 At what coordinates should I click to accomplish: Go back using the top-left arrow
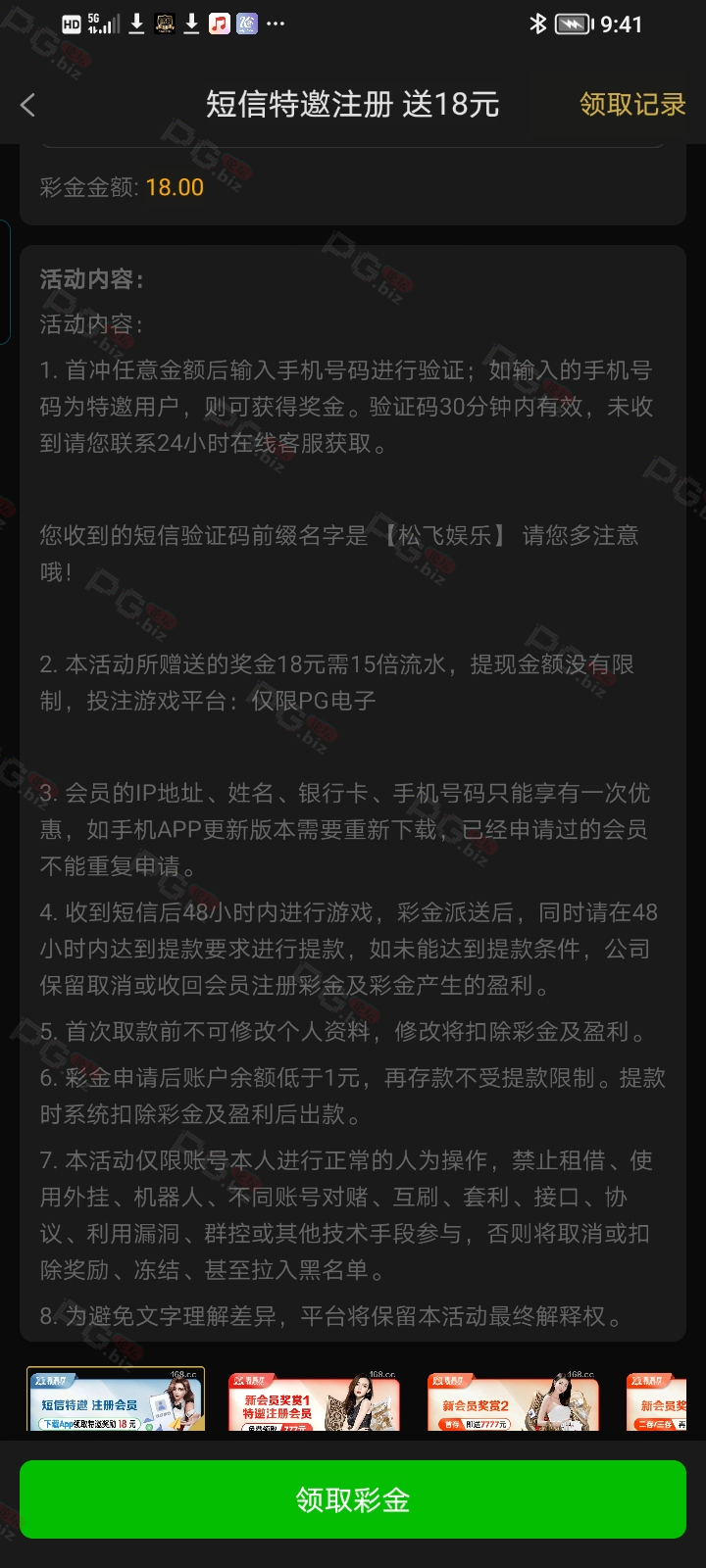click(x=27, y=105)
